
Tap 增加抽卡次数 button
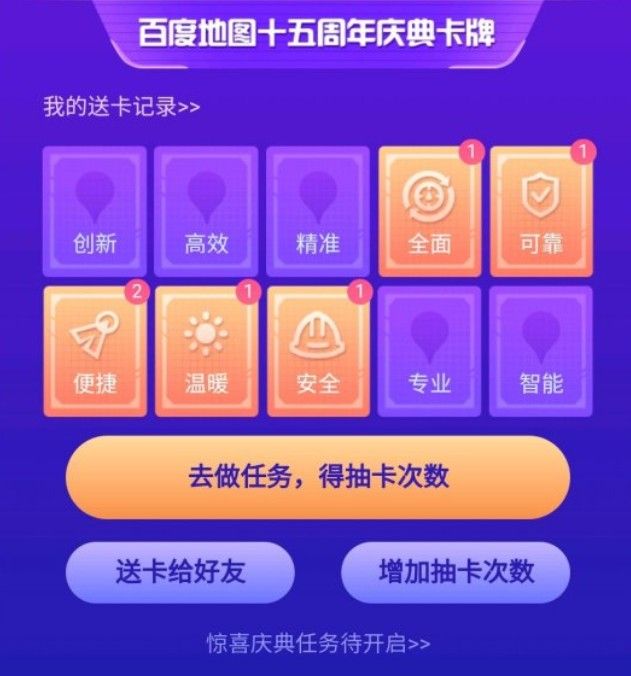(x=456, y=572)
